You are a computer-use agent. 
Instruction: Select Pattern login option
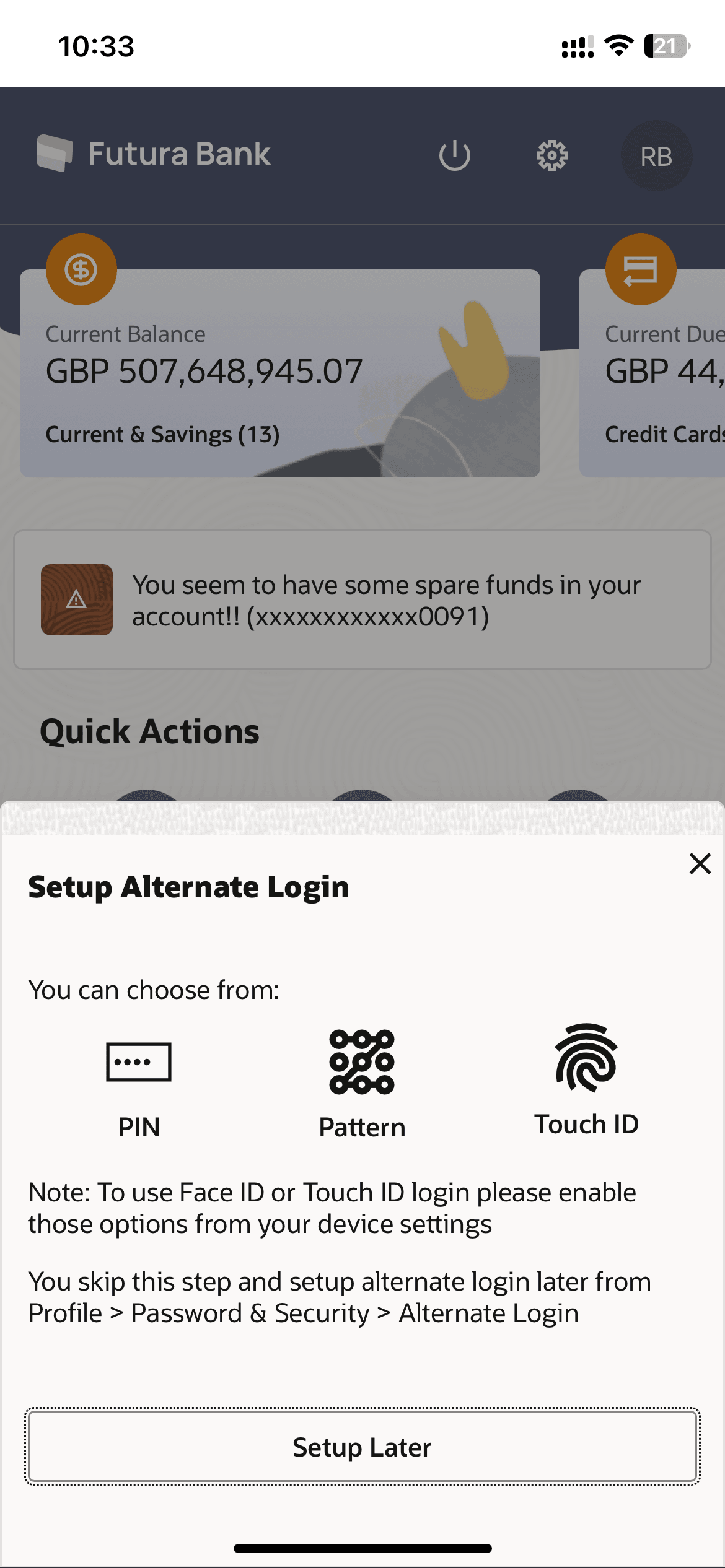362,1084
